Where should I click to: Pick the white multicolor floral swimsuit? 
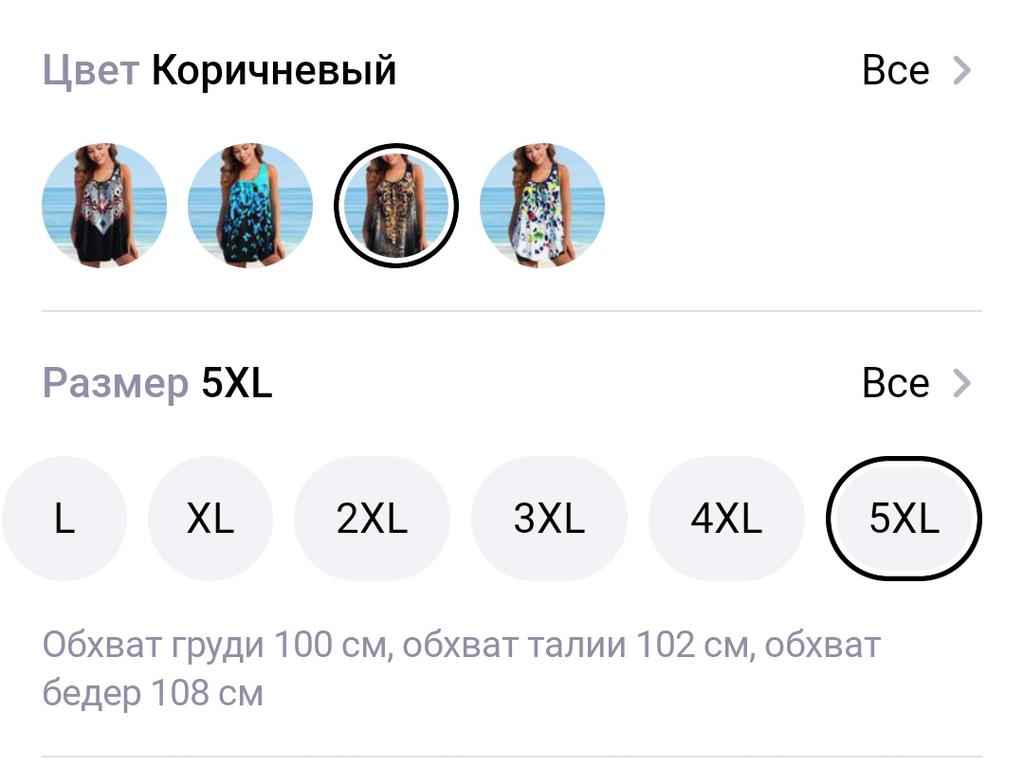click(x=542, y=205)
